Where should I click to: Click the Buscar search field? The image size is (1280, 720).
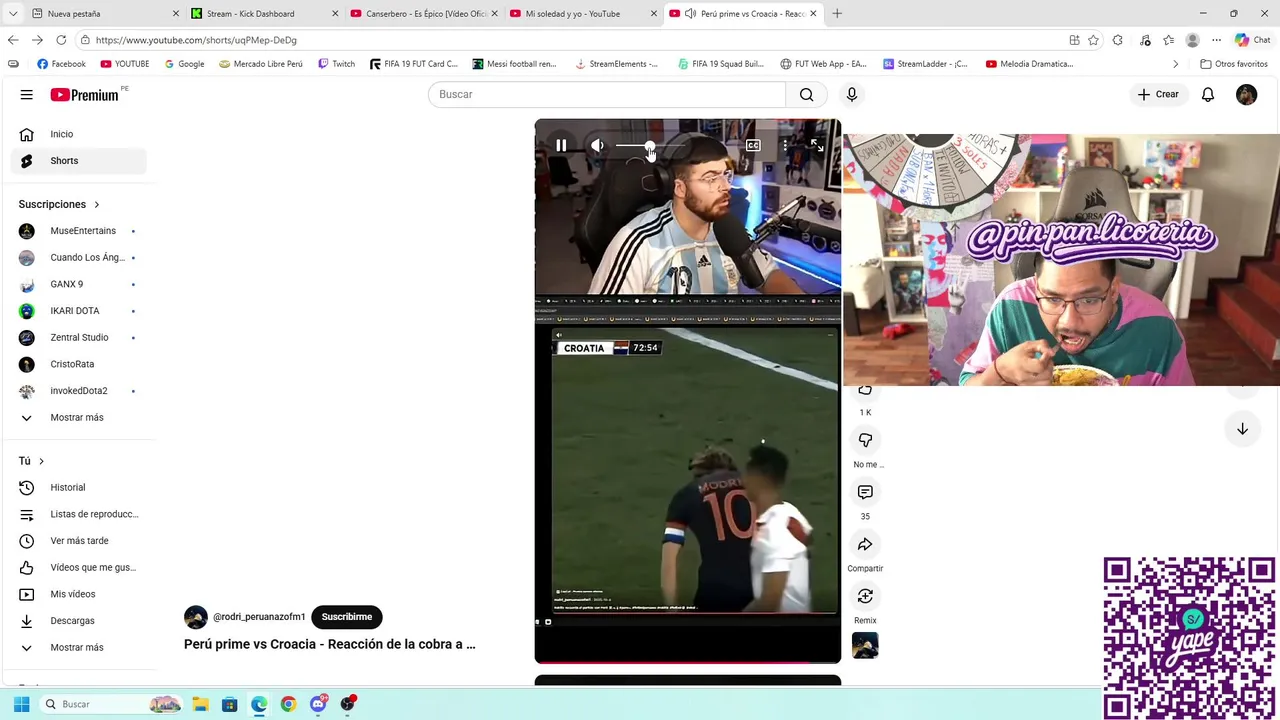[x=607, y=95]
